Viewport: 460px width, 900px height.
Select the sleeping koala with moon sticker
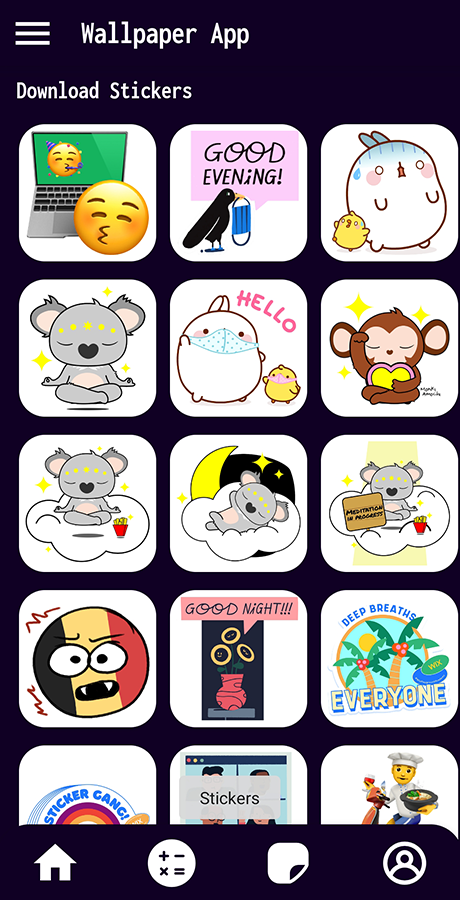pos(238,503)
